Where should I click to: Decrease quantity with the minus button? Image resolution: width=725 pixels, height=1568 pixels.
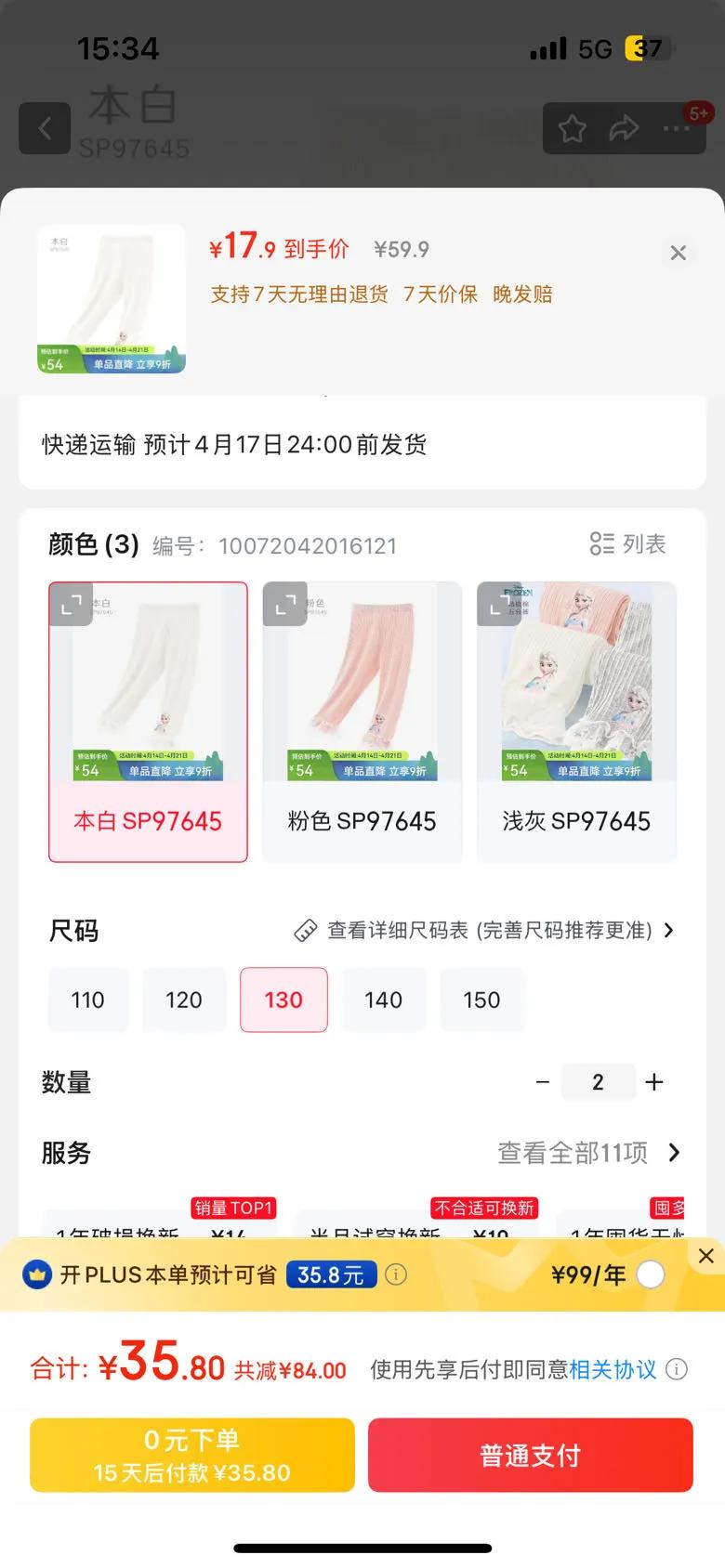(x=543, y=1081)
